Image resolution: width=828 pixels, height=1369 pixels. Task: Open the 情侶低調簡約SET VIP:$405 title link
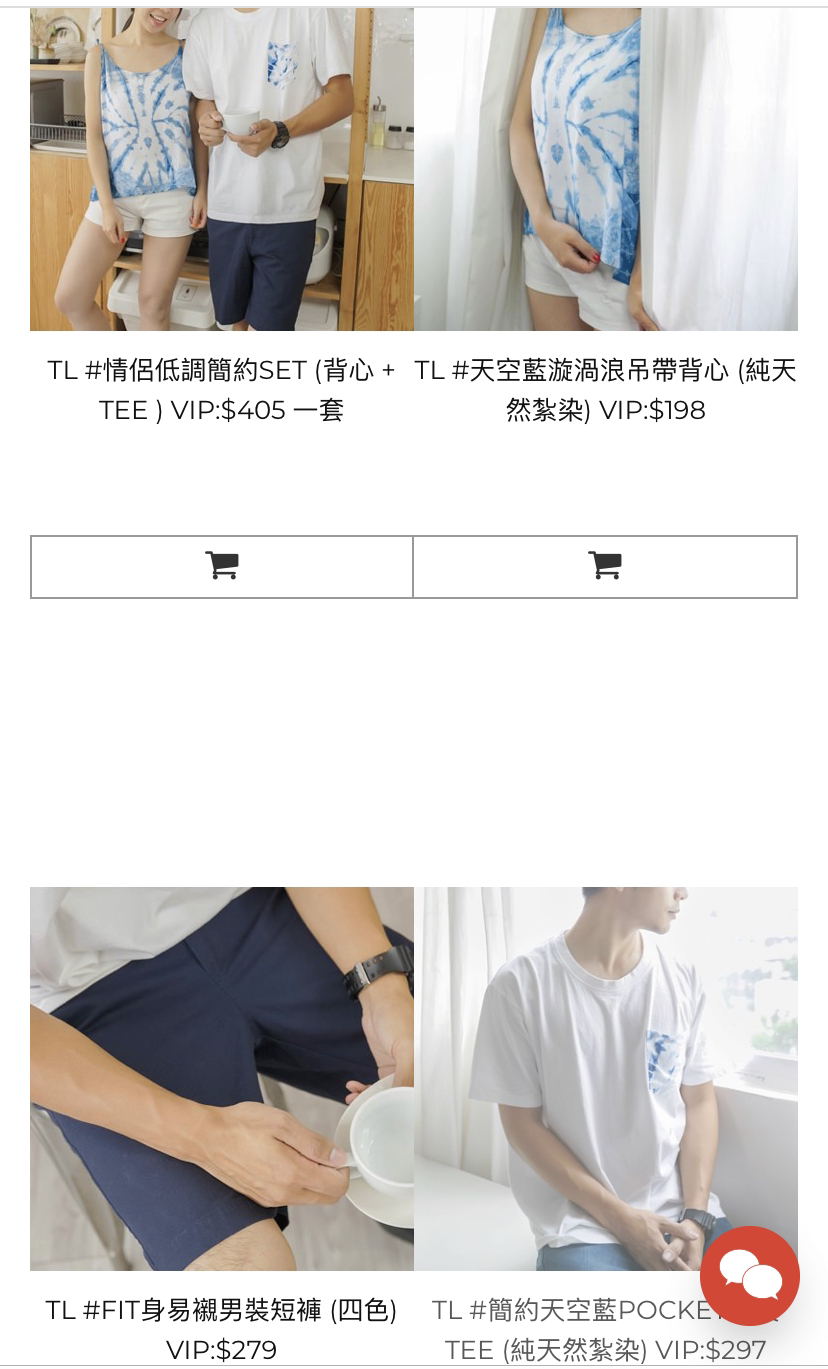coord(222,390)
